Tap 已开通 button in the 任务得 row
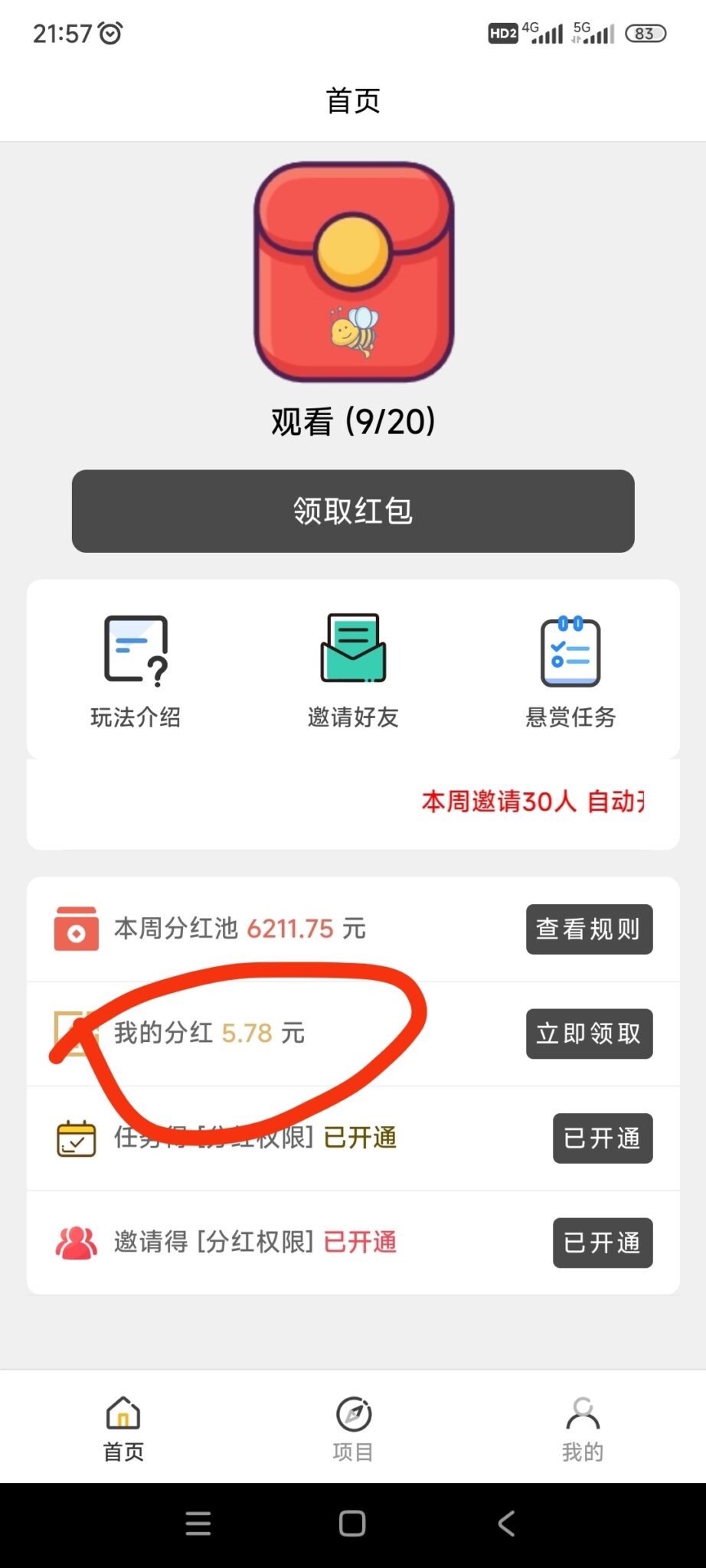 [602, 1138]
